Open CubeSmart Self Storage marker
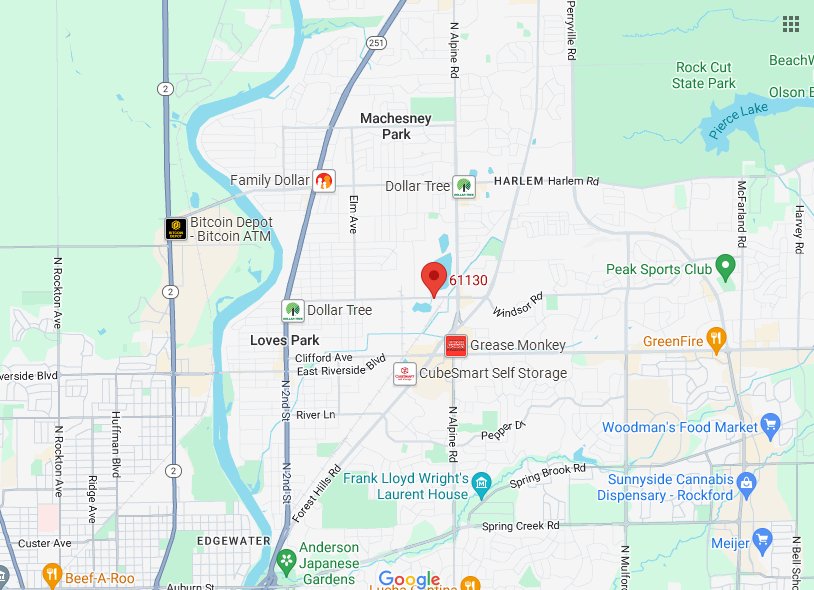Viewport: 814px width, 590px height. tap(405, 373)
